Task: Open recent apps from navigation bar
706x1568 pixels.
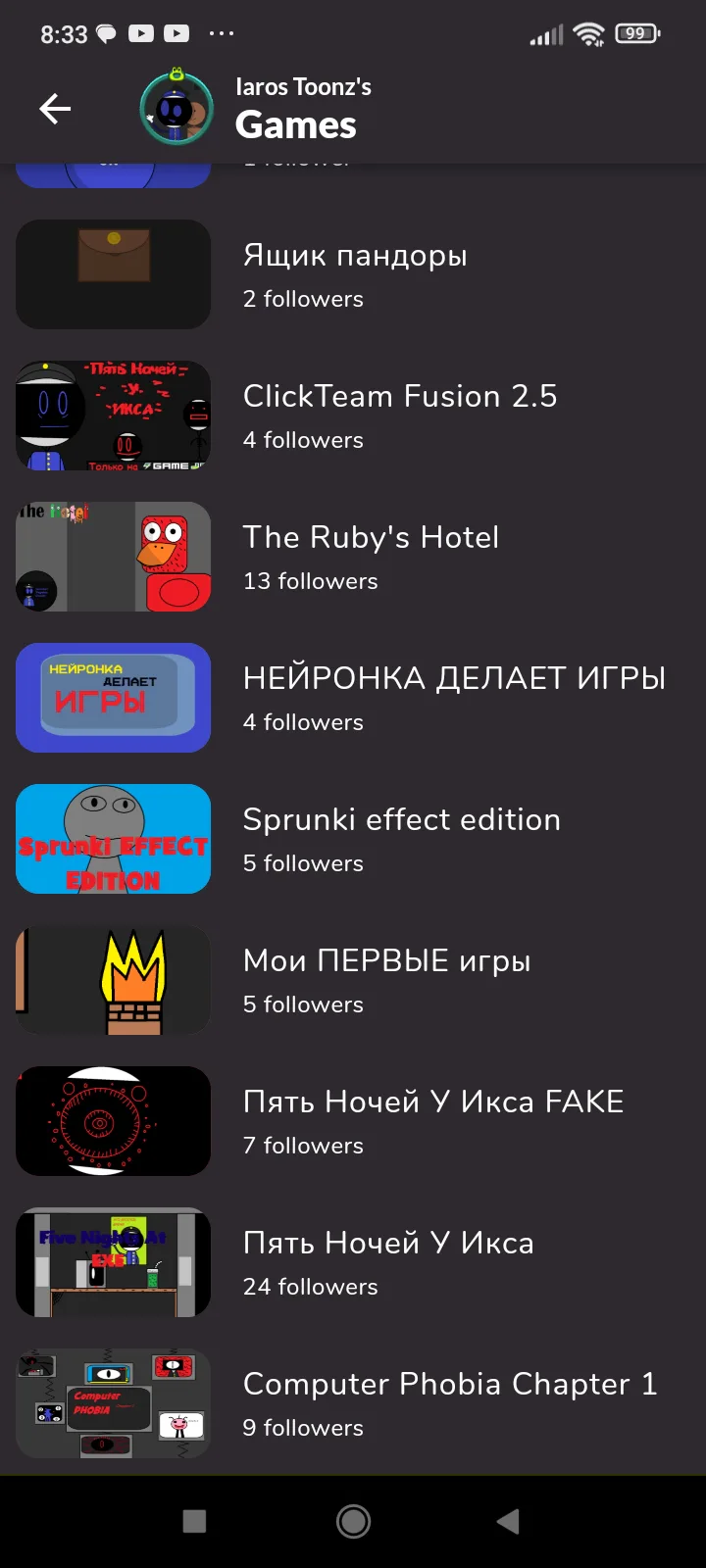Action: tap(194, 1521)
